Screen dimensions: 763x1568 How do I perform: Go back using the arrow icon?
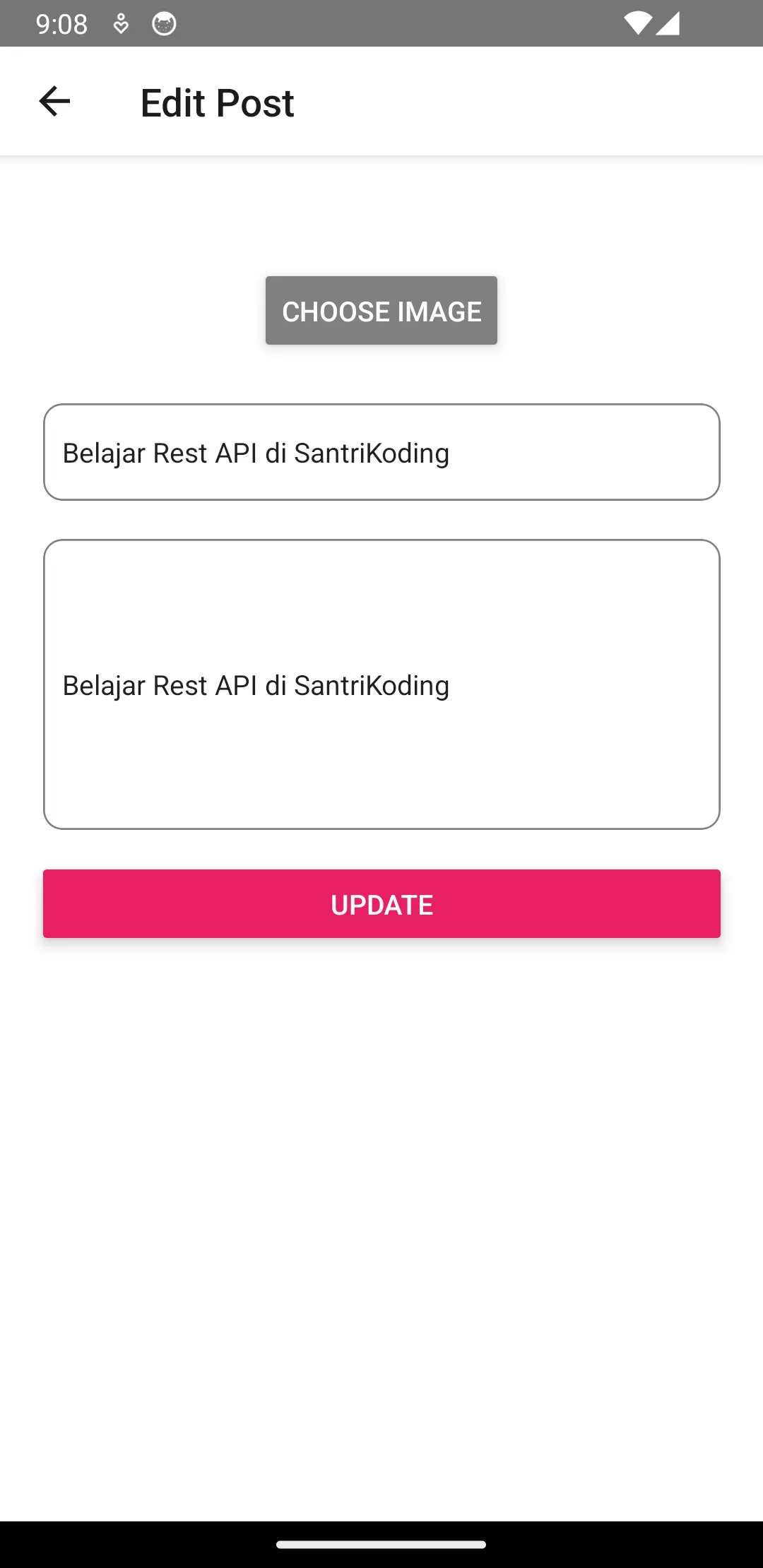[x=54, y=102]
